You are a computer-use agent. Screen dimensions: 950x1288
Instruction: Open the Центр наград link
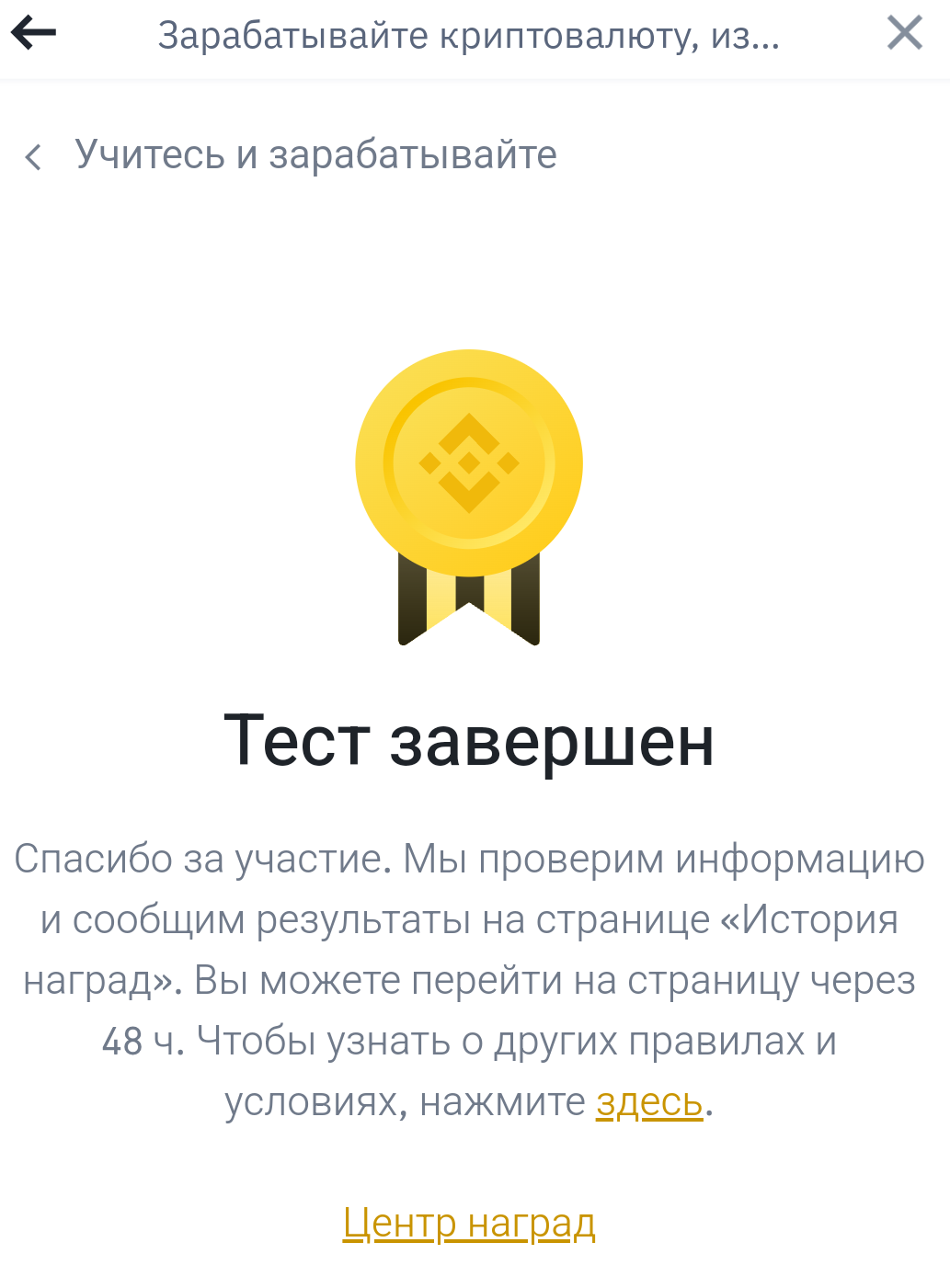469,1224
